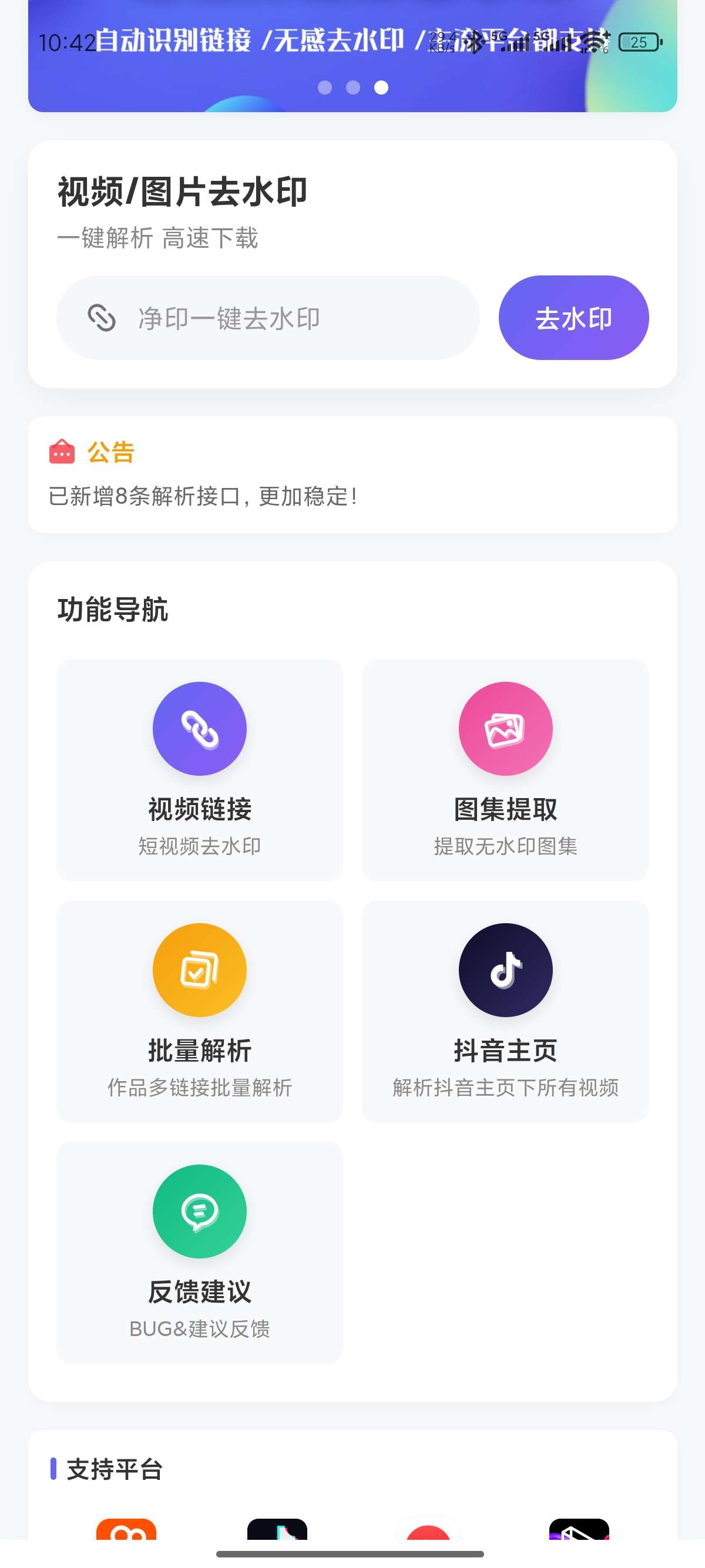Tap the 去水印 button
The height and width of the screenshot is (1568, 705).
(573, 318)
